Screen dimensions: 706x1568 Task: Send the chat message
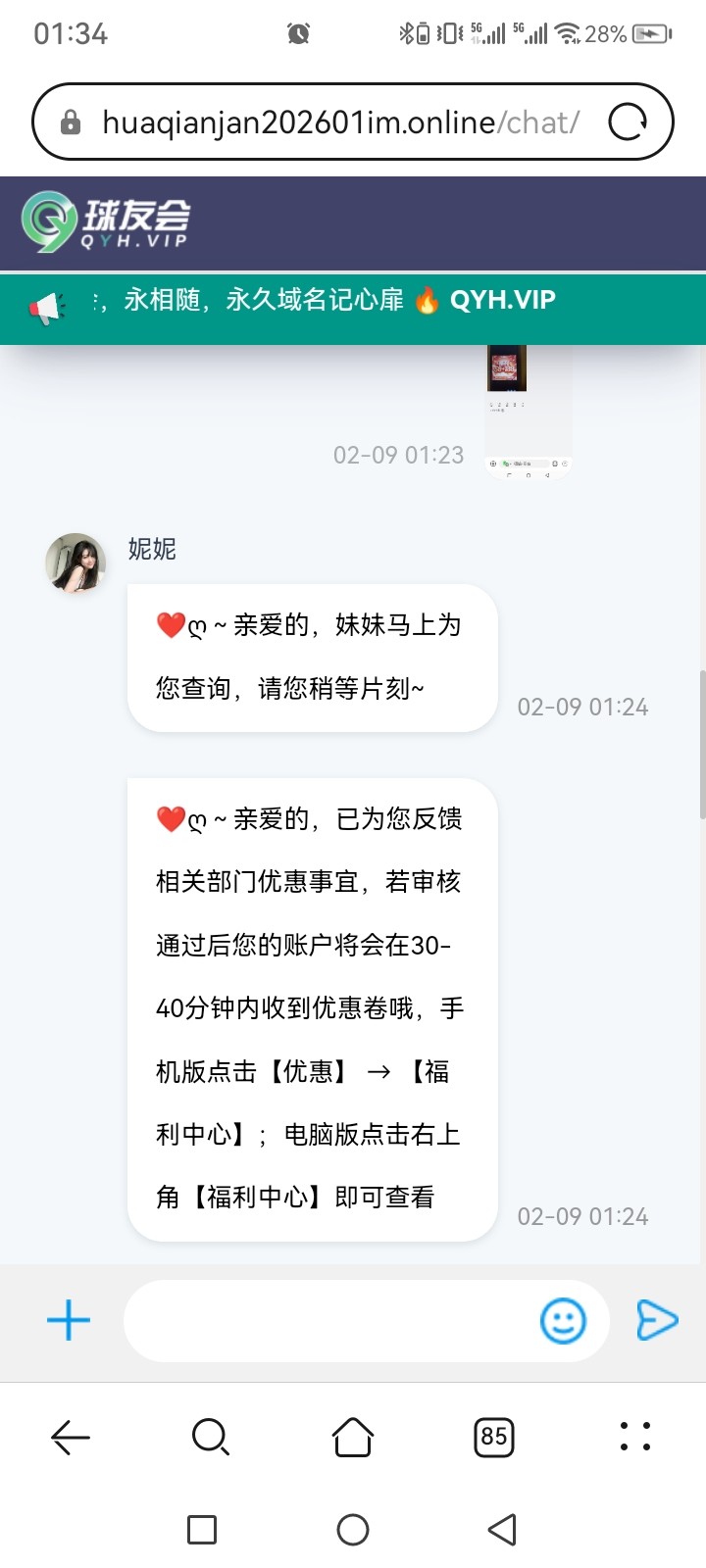click(x=656, y=1320)
